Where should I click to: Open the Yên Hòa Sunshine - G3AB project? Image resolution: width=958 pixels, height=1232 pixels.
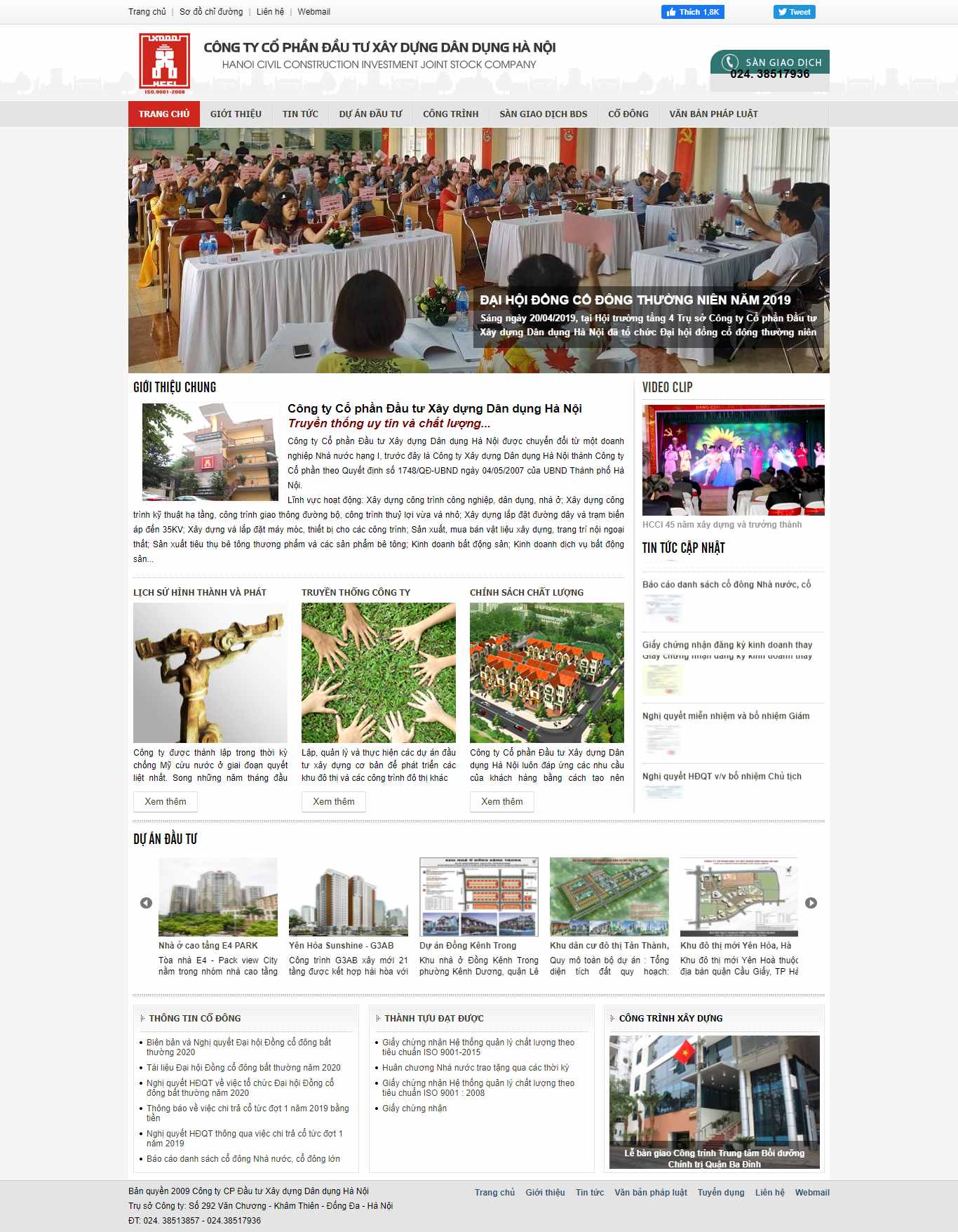pyautogui.click(x=342, y=945)
